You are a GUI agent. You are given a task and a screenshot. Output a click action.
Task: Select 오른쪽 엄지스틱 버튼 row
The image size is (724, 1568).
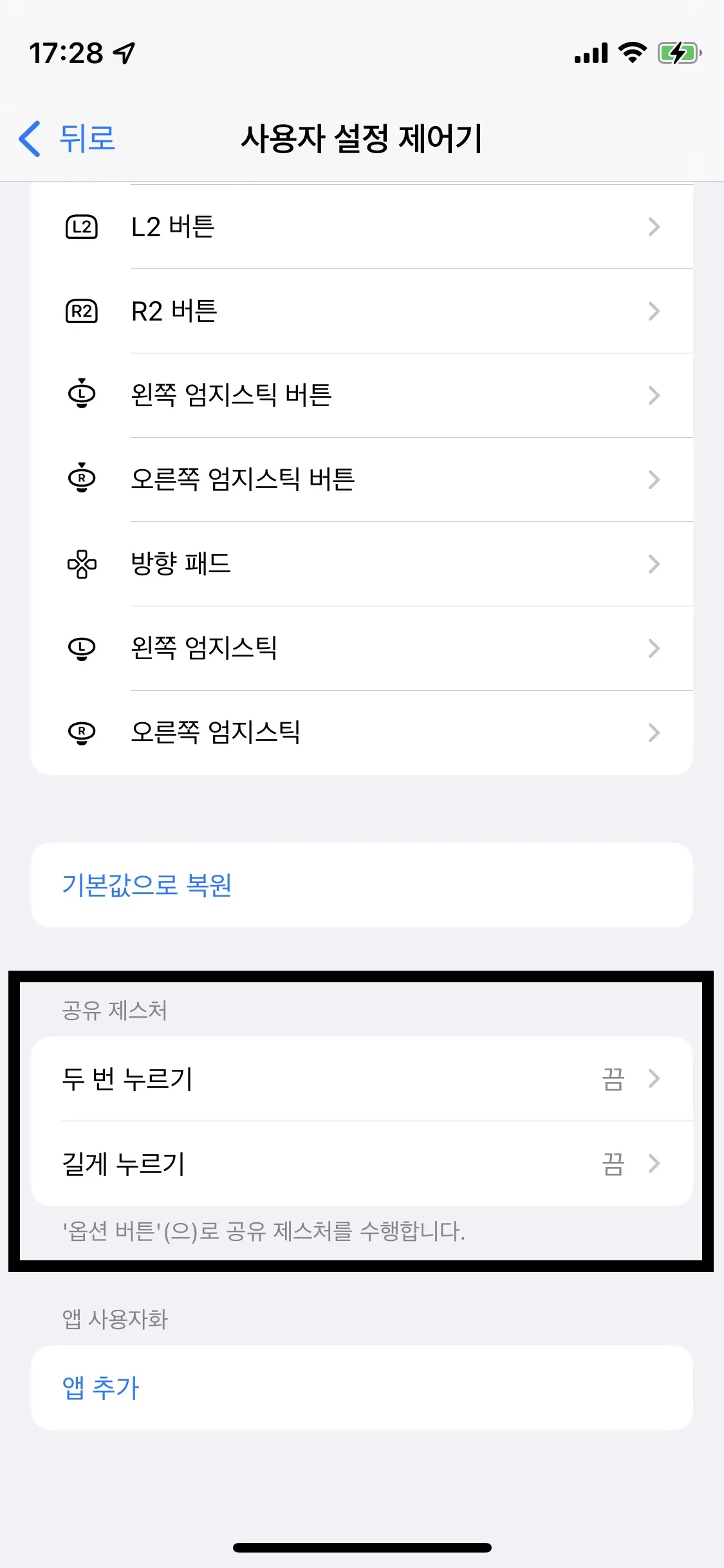click(362, 480)
